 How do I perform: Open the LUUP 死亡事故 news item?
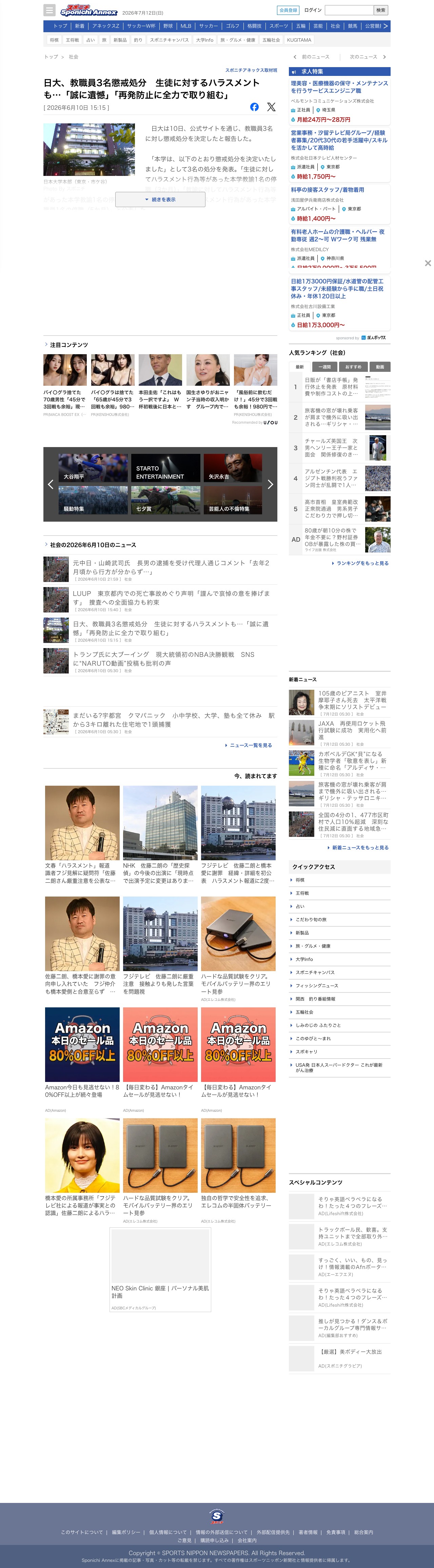171,598
